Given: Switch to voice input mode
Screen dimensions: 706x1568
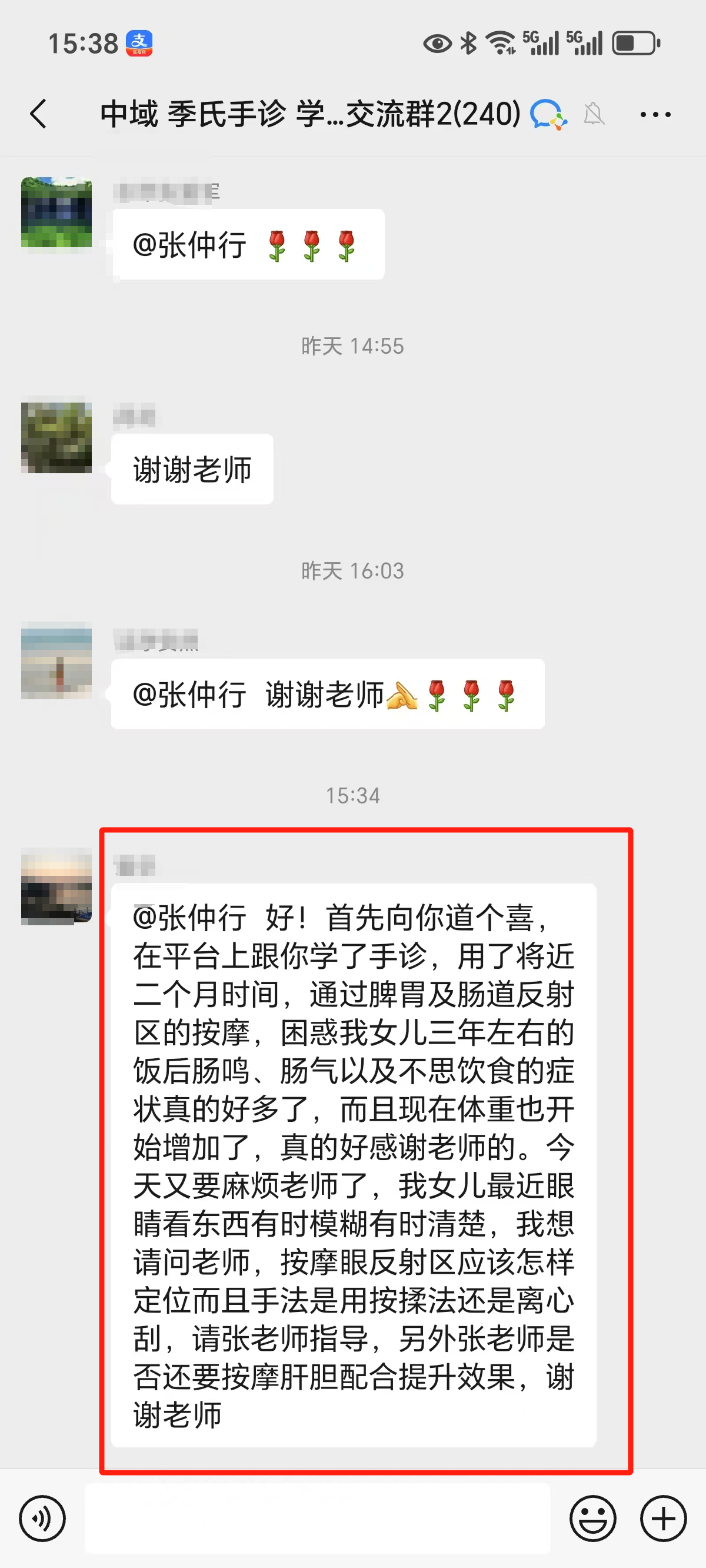Looking at the screenshot, I should click(x=41, y=1518).
